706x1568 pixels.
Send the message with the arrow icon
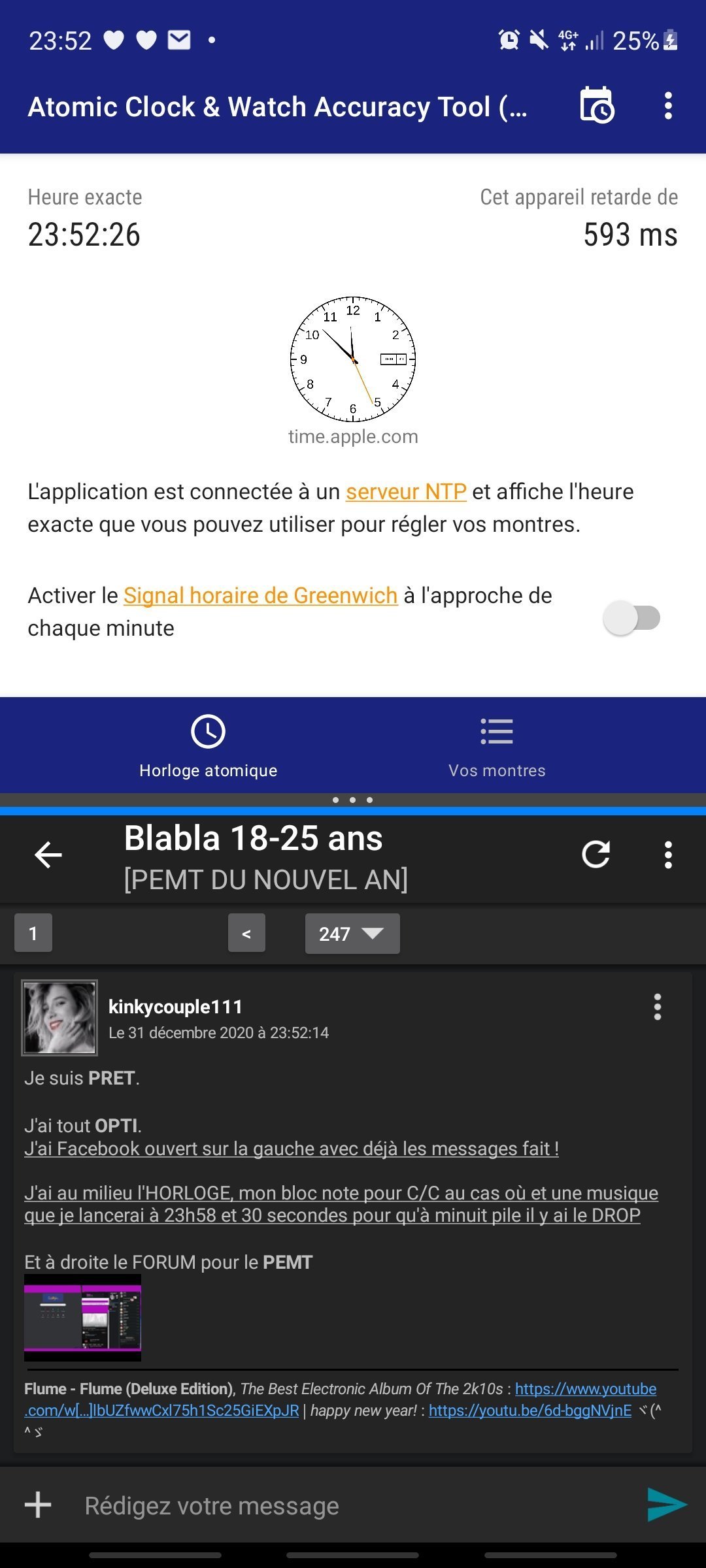[x=666, y=1505]
